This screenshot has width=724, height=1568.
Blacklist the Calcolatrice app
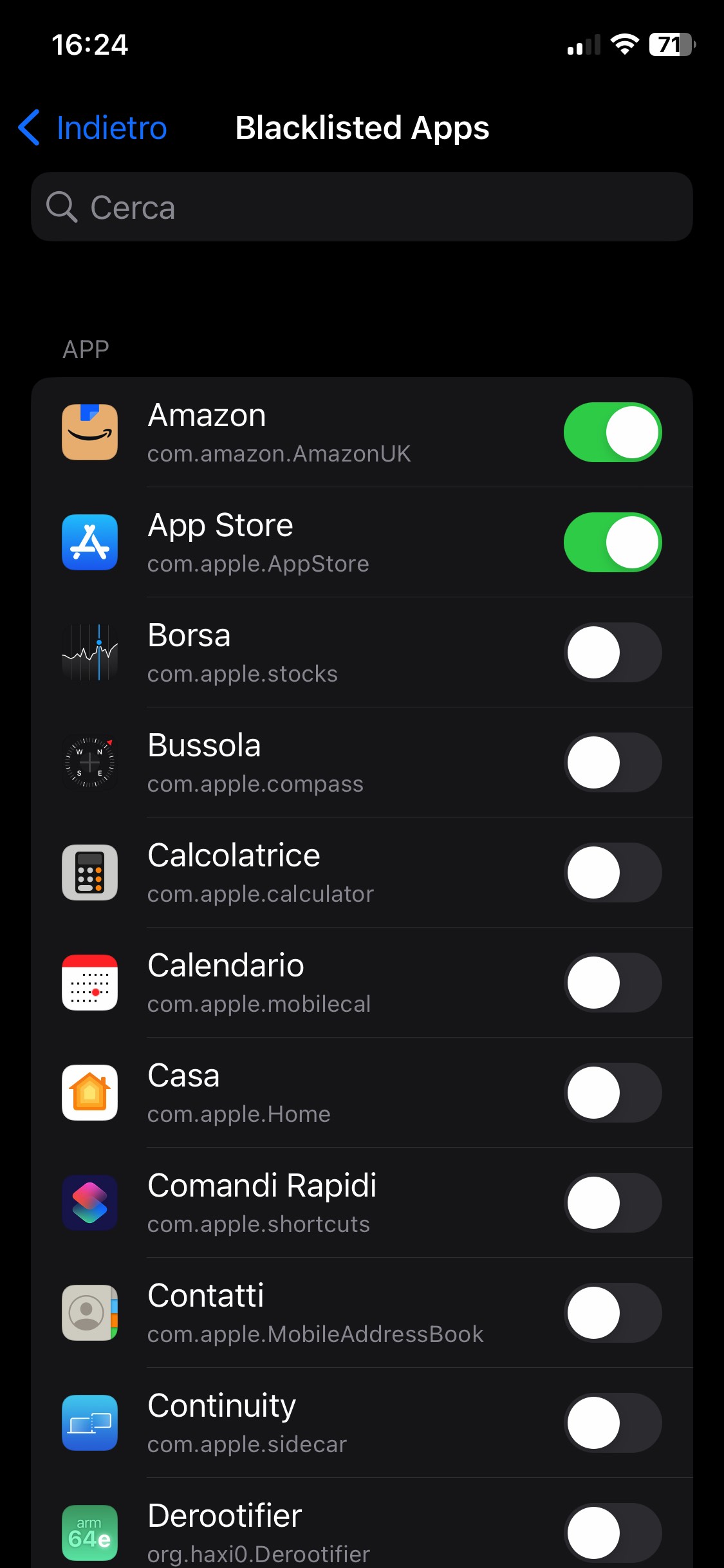(612, 873)
